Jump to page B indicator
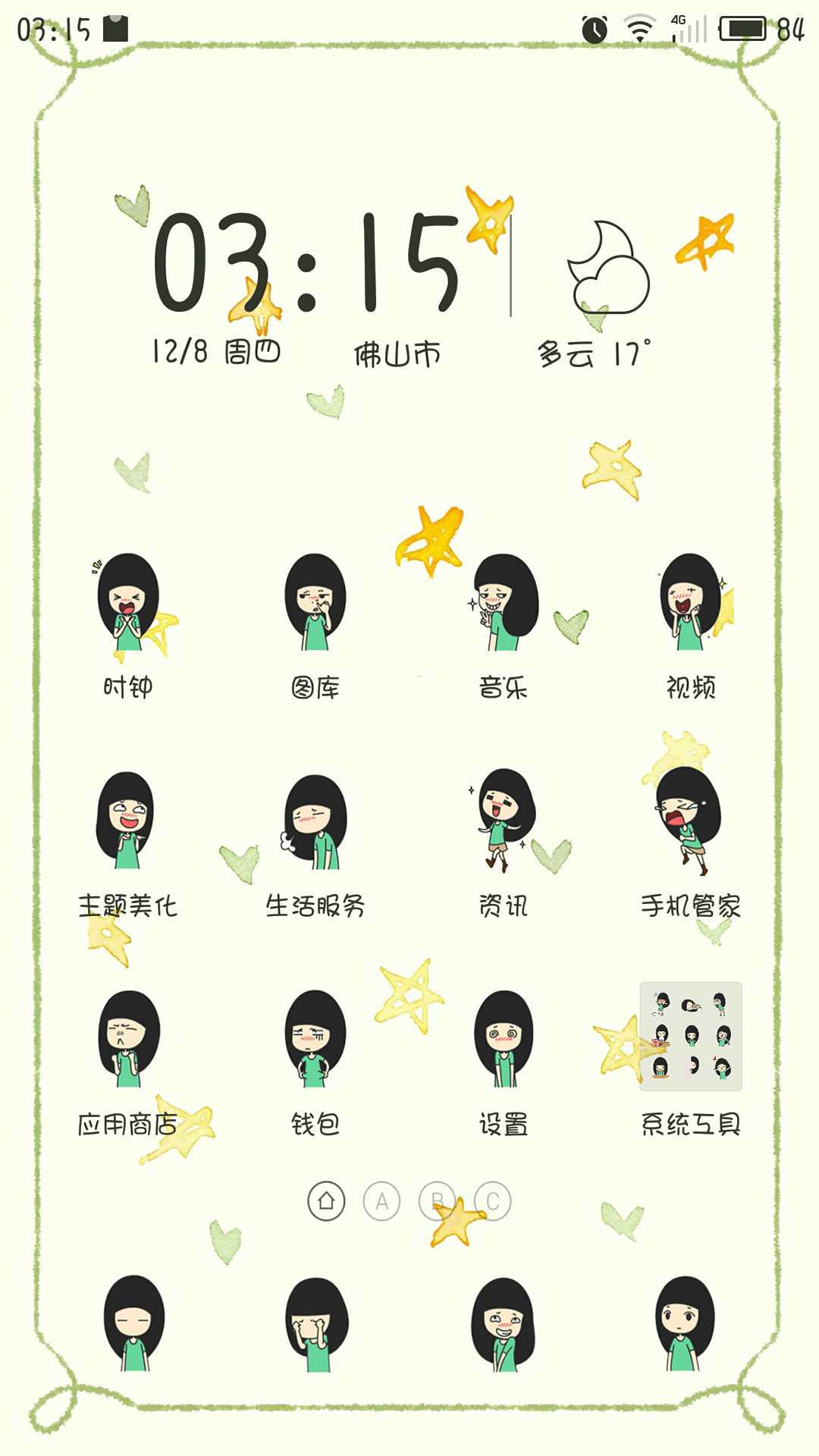This screenshot has height=1456, width=819. (x=438, y=1201)
